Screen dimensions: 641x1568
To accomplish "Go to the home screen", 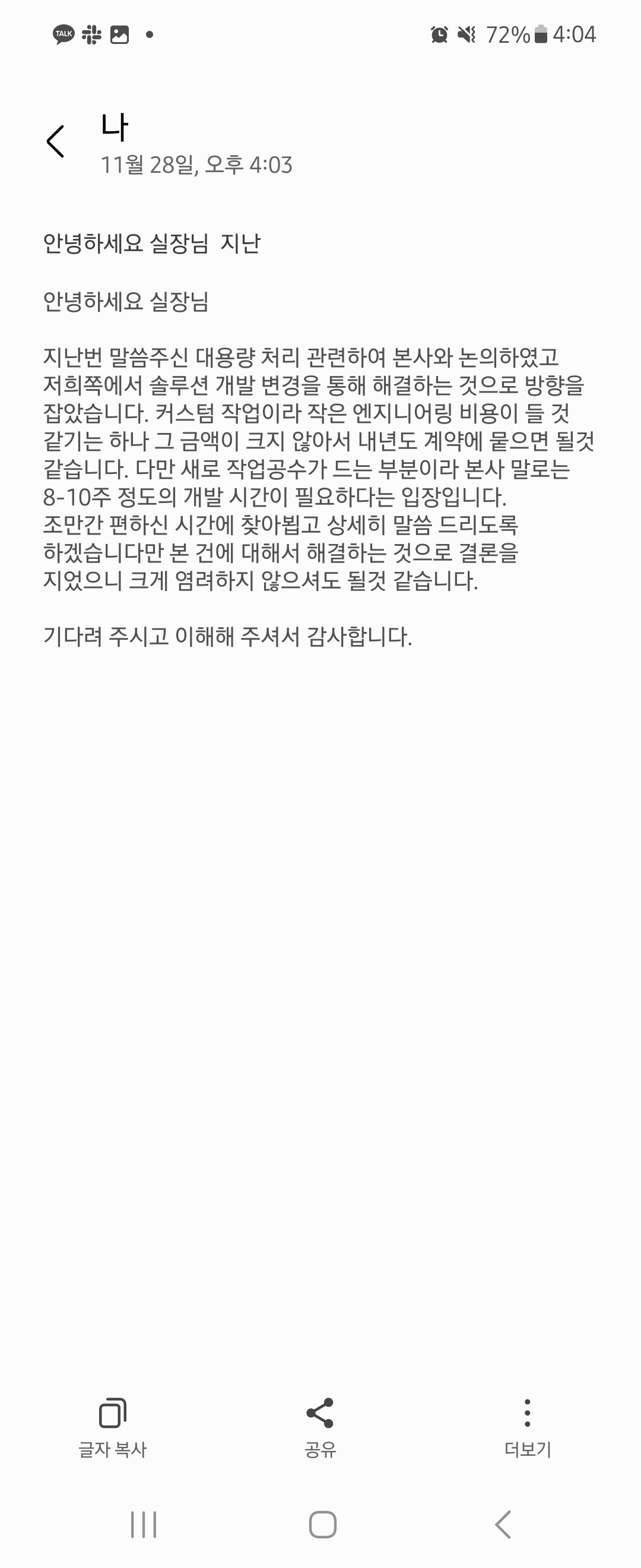I will [x=322, y=1524].
